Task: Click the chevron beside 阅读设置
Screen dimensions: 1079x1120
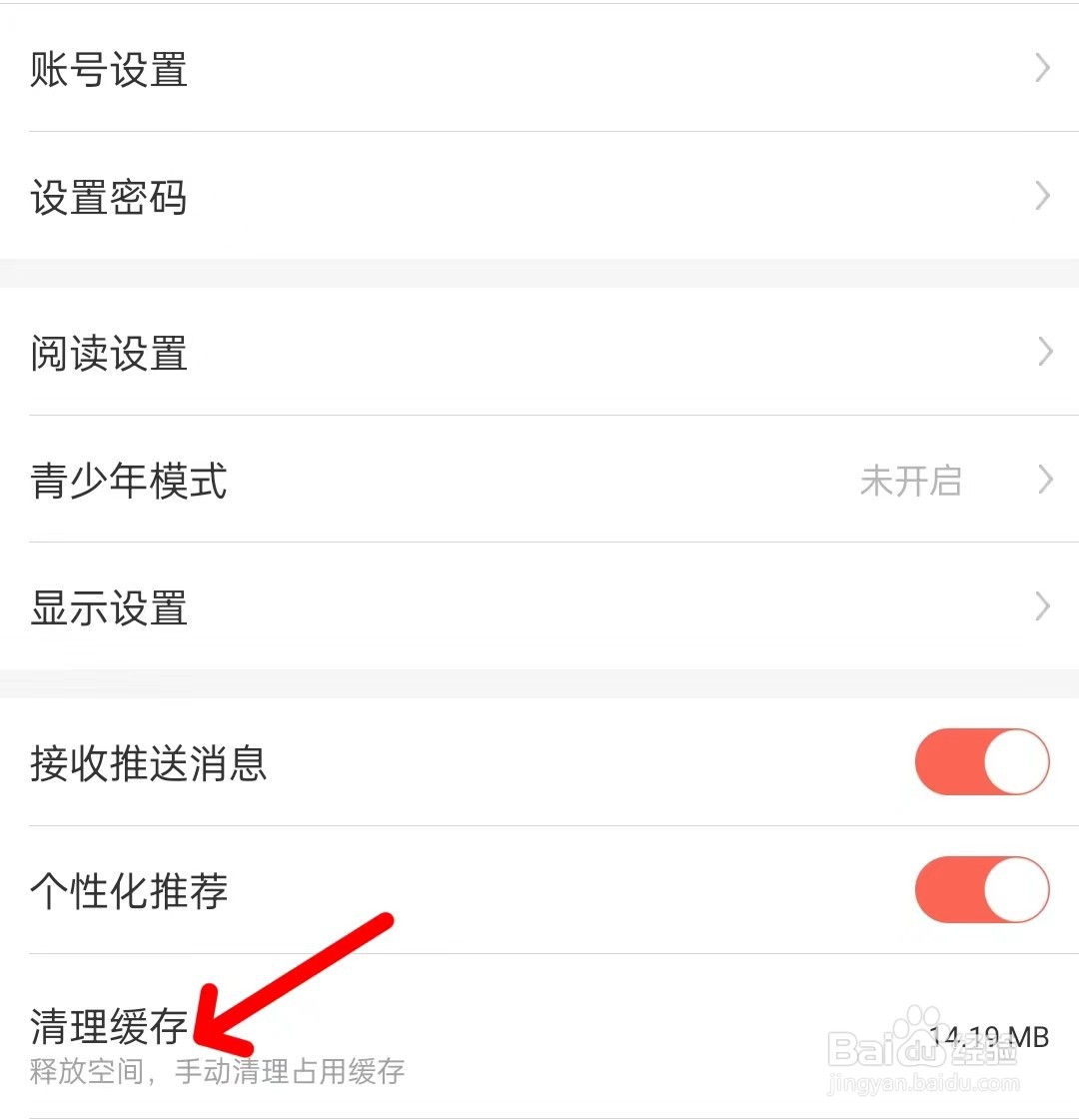Action: [1045, 352]
